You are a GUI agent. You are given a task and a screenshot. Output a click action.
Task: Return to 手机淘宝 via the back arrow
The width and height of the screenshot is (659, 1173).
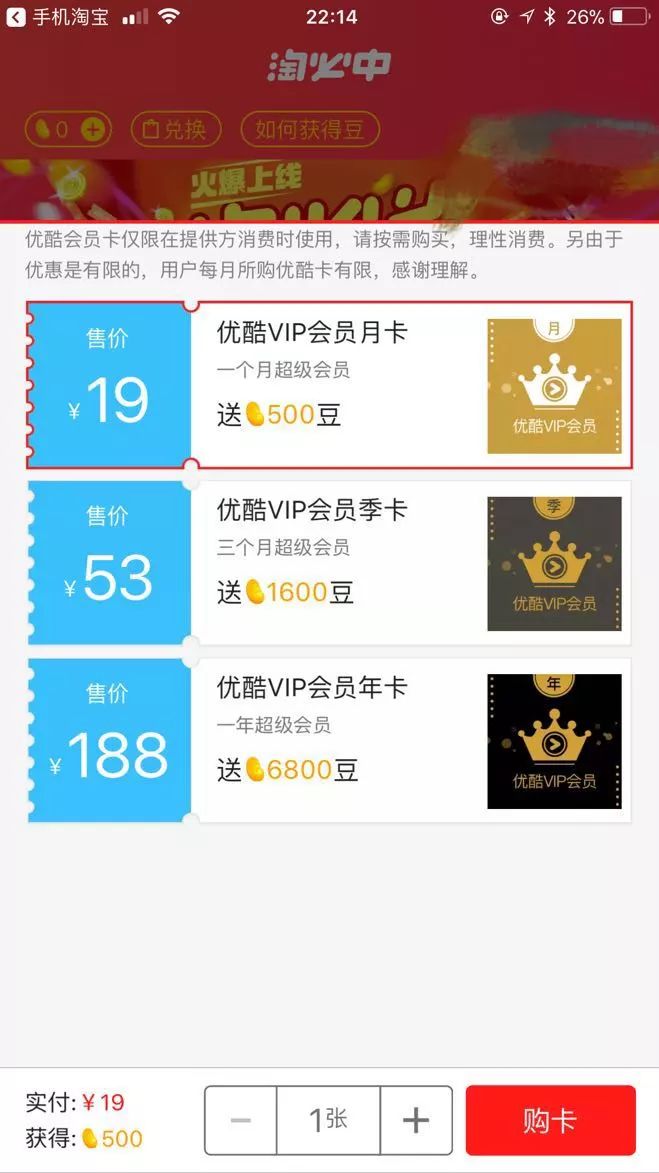pyautogui.click(x=16, y=17)
